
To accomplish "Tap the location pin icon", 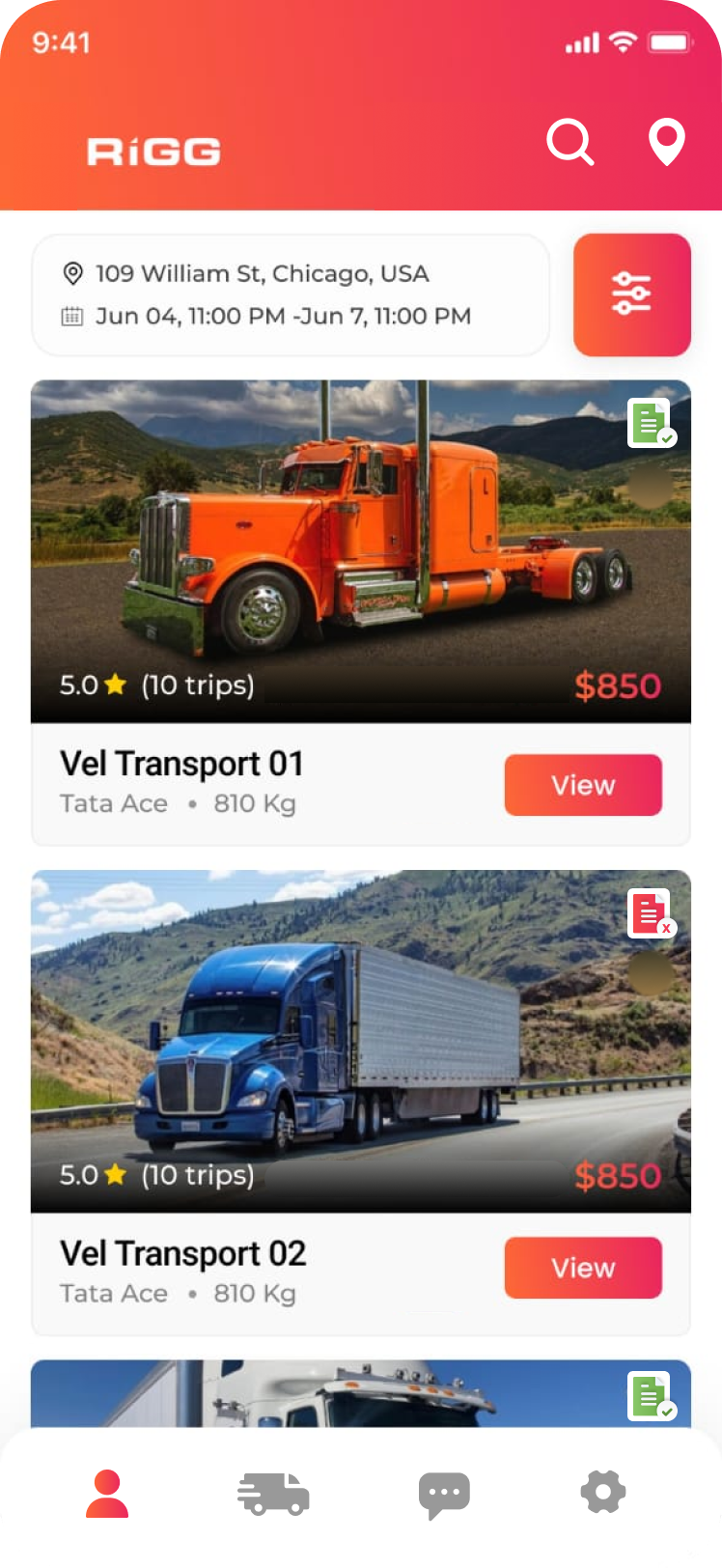I will [x=666, y=142].
